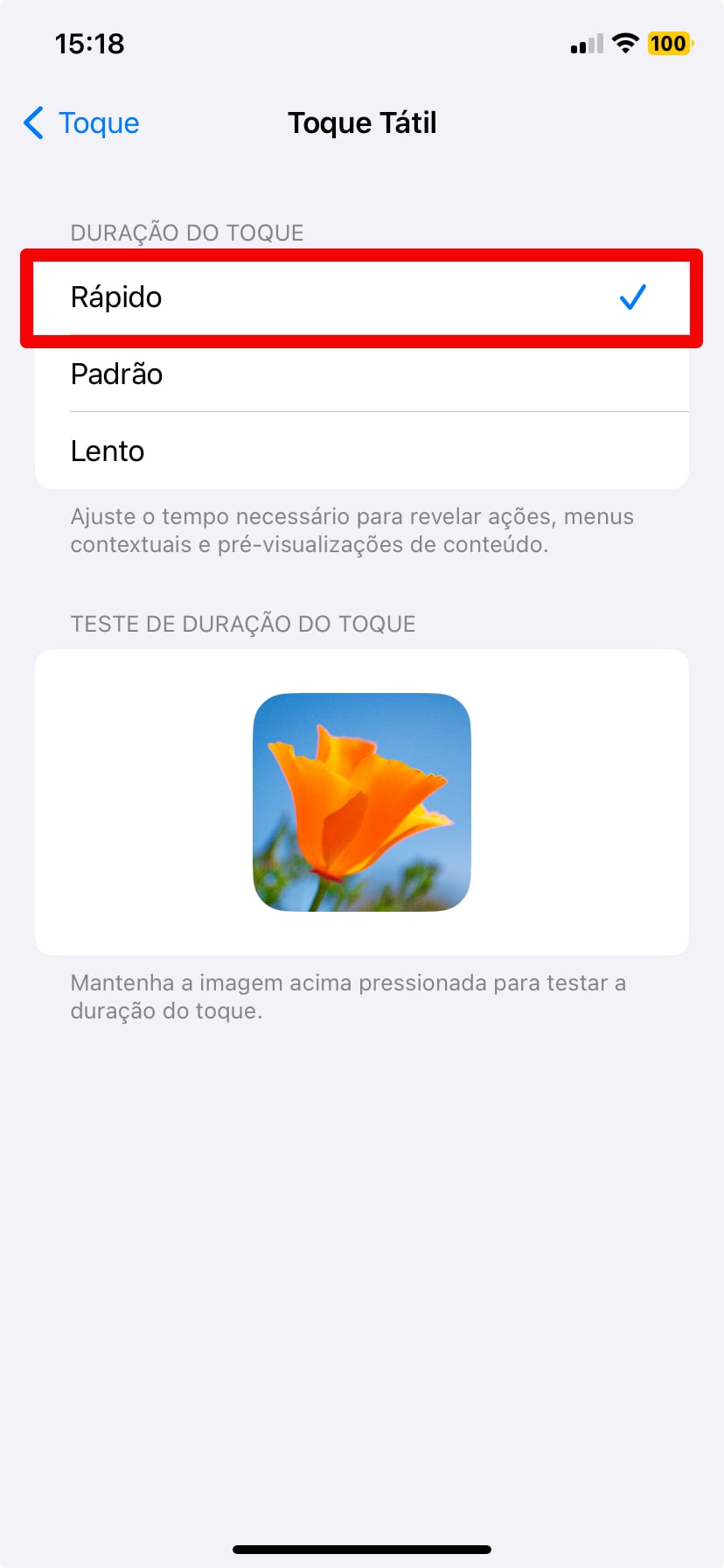Tap the flower test image
Screen dimensions: 724x1568
(362, 802)
